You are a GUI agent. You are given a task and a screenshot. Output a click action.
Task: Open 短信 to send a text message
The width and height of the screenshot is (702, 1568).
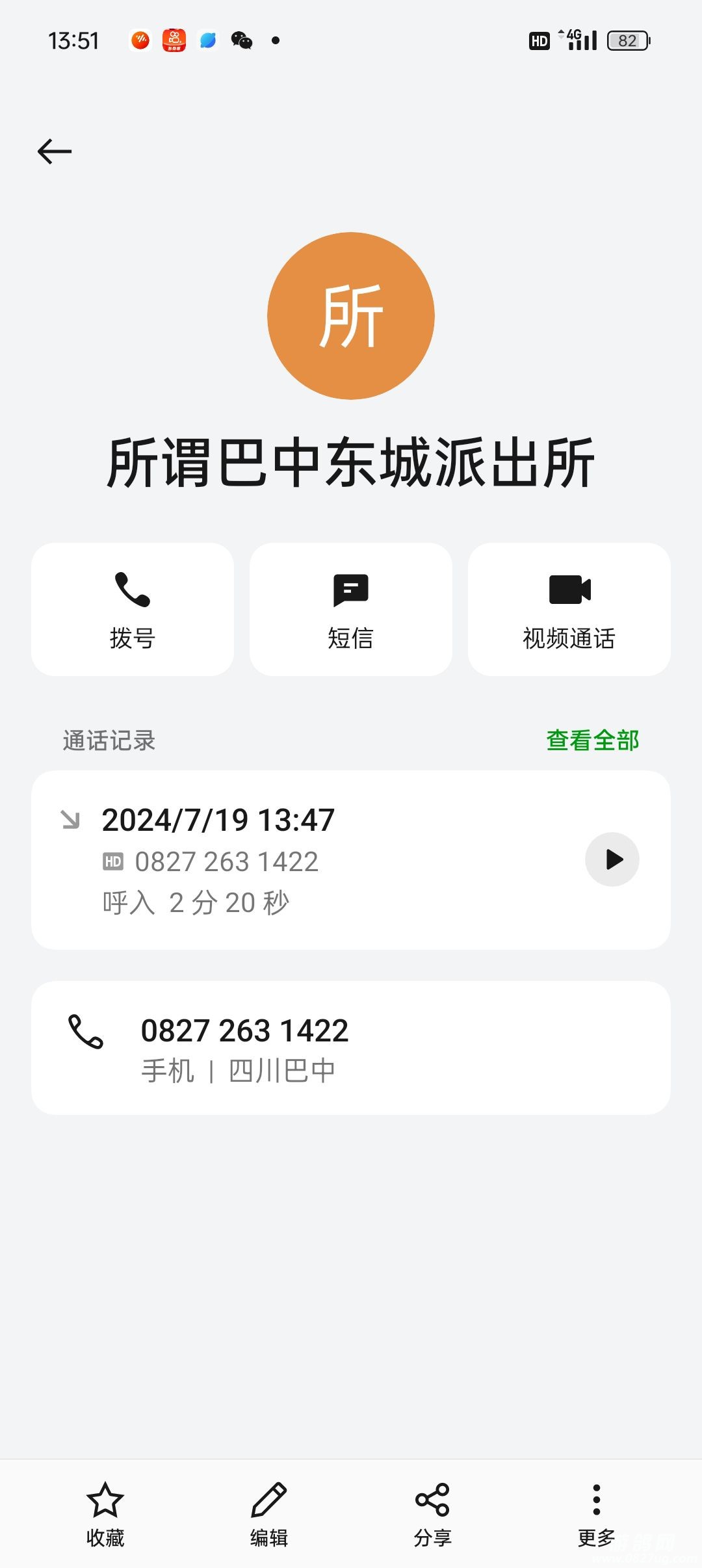(x=351, y=609)
